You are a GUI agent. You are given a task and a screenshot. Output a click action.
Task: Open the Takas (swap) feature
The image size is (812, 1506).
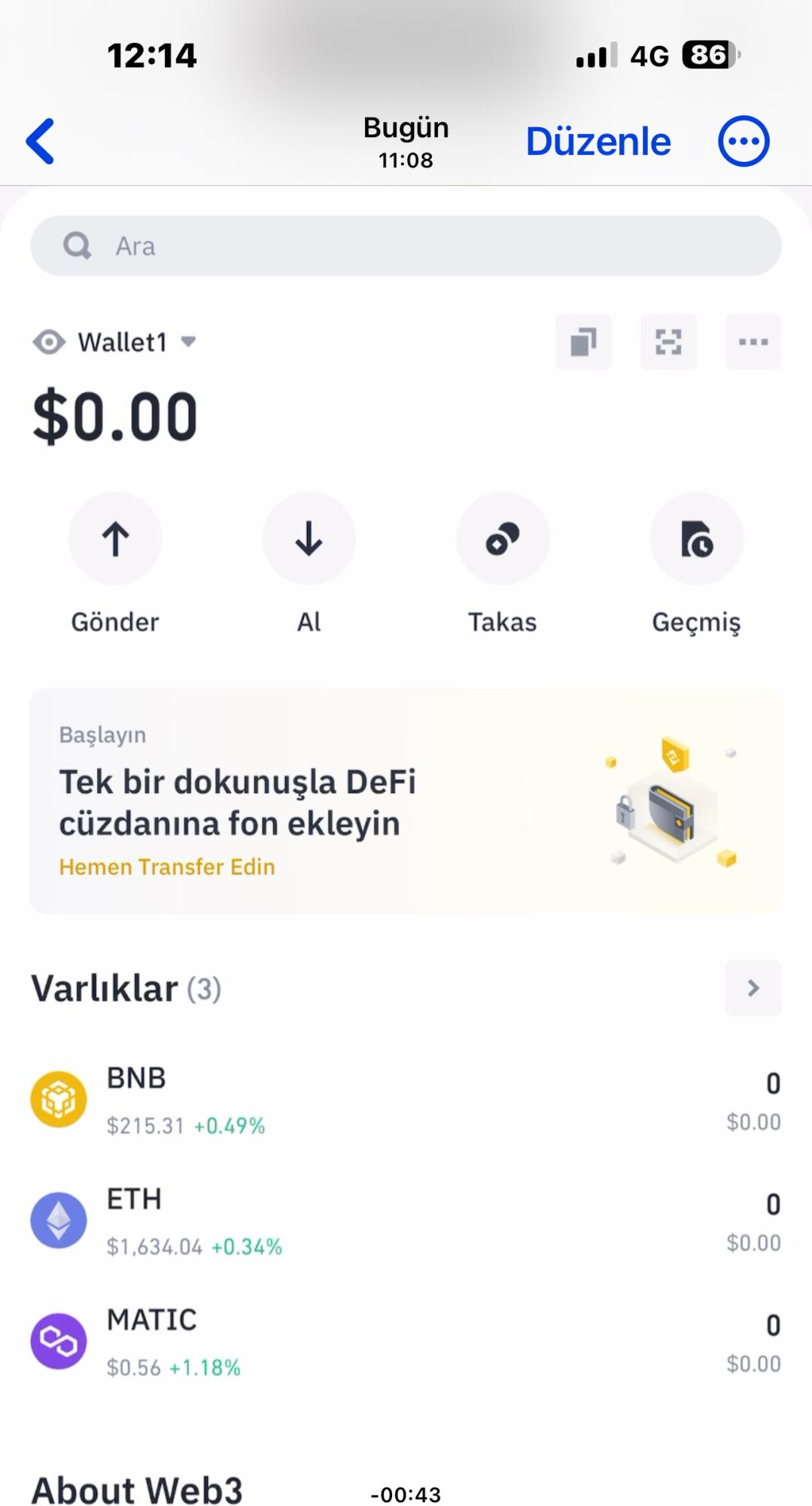pos(502,538)
